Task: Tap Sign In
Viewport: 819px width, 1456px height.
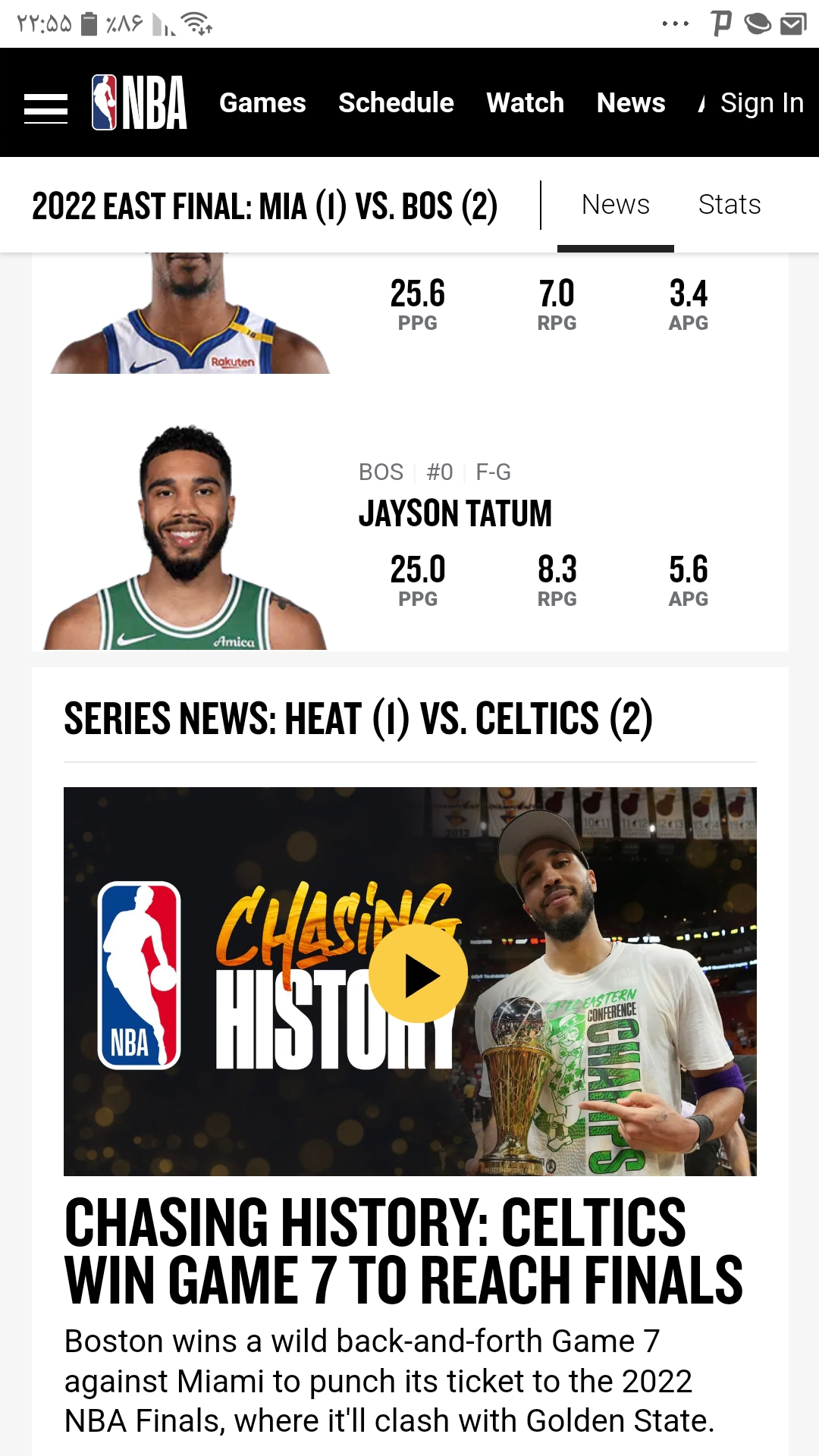Action: click(x=761, y=102)
